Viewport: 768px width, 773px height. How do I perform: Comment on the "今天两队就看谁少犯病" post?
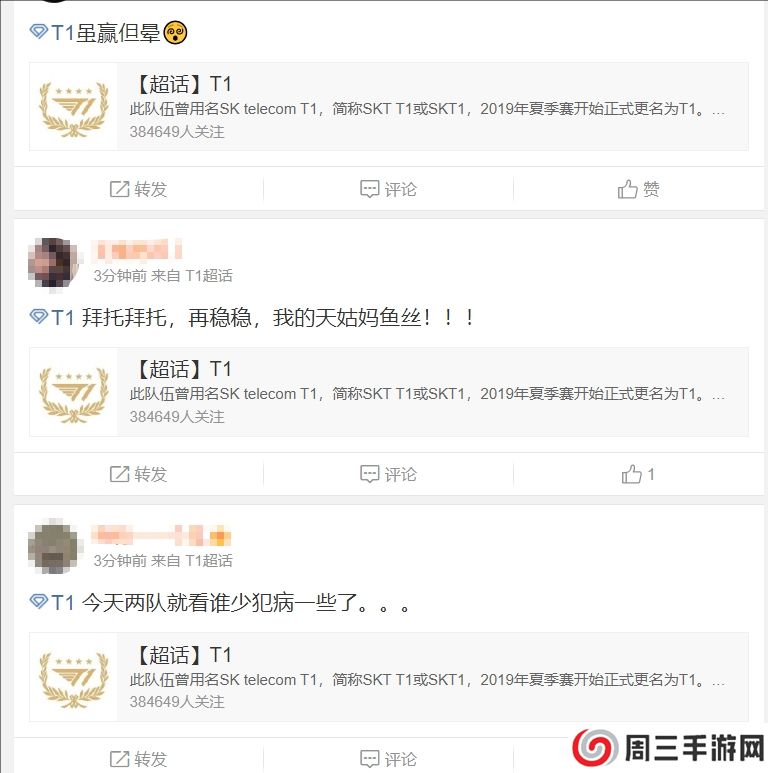388,759
